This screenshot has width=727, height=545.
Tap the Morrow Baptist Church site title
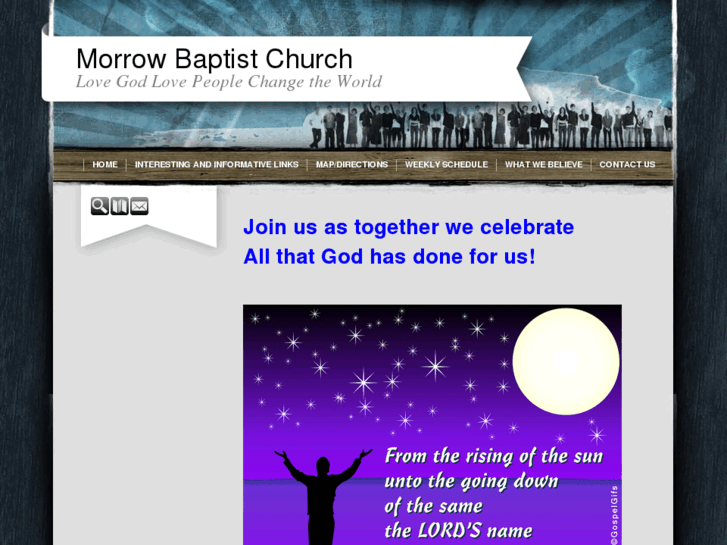[x=214, y=59]
